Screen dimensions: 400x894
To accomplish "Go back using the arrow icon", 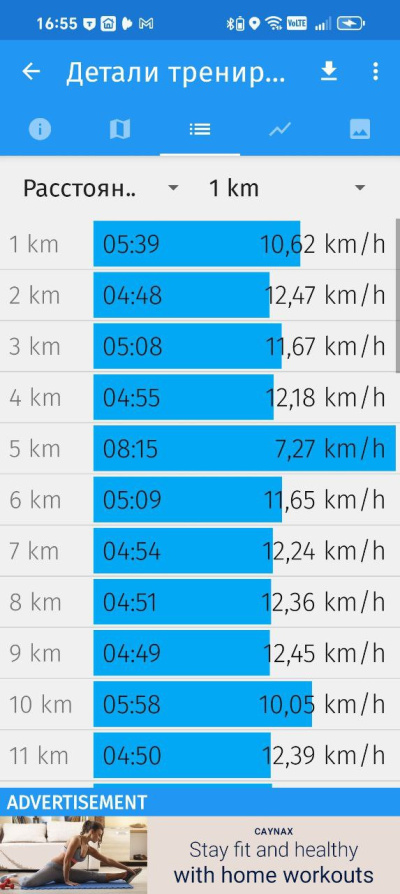I will click(x=31, y=71).
